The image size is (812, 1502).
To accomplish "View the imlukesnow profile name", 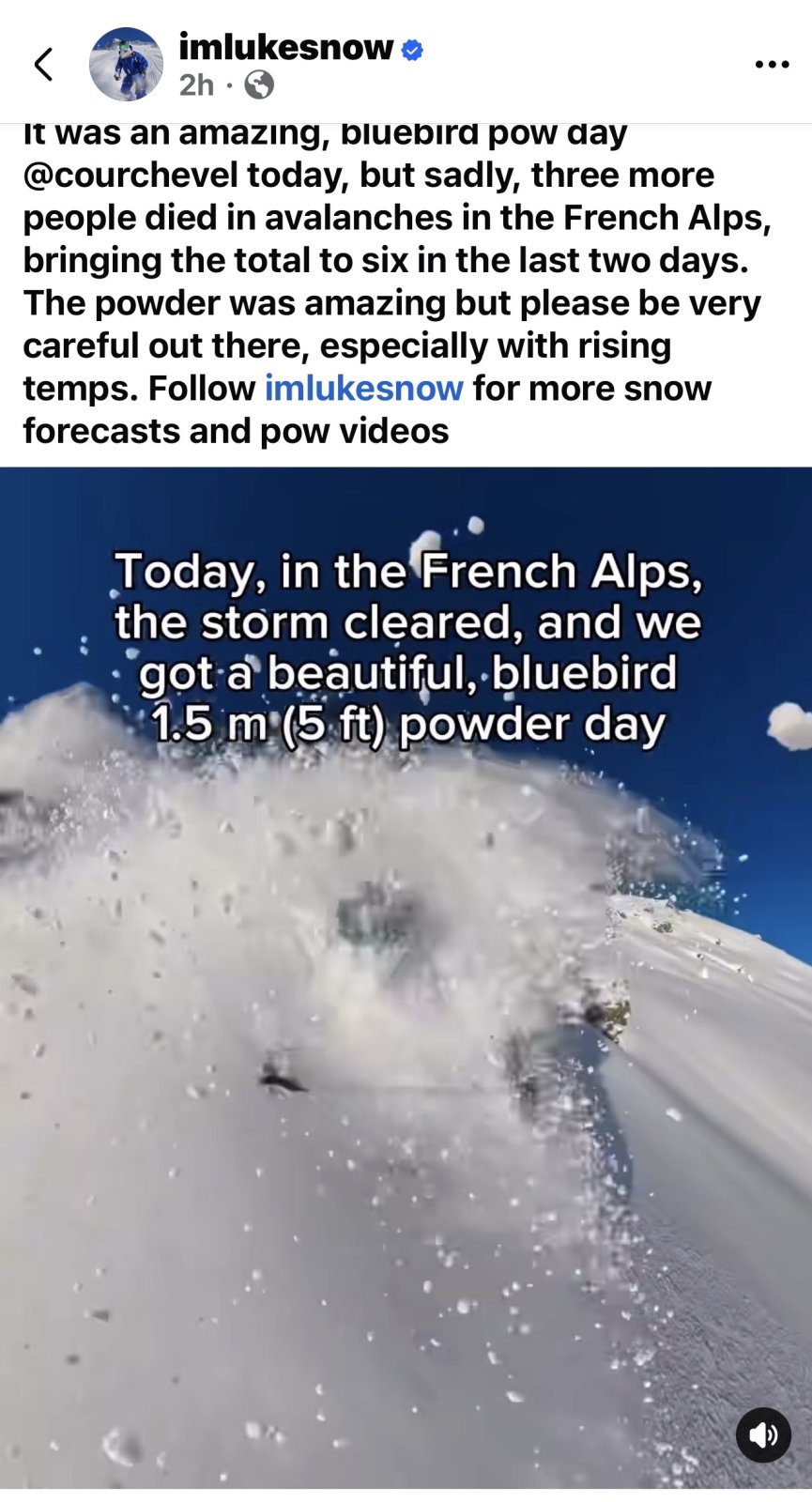I will (285, 47).
